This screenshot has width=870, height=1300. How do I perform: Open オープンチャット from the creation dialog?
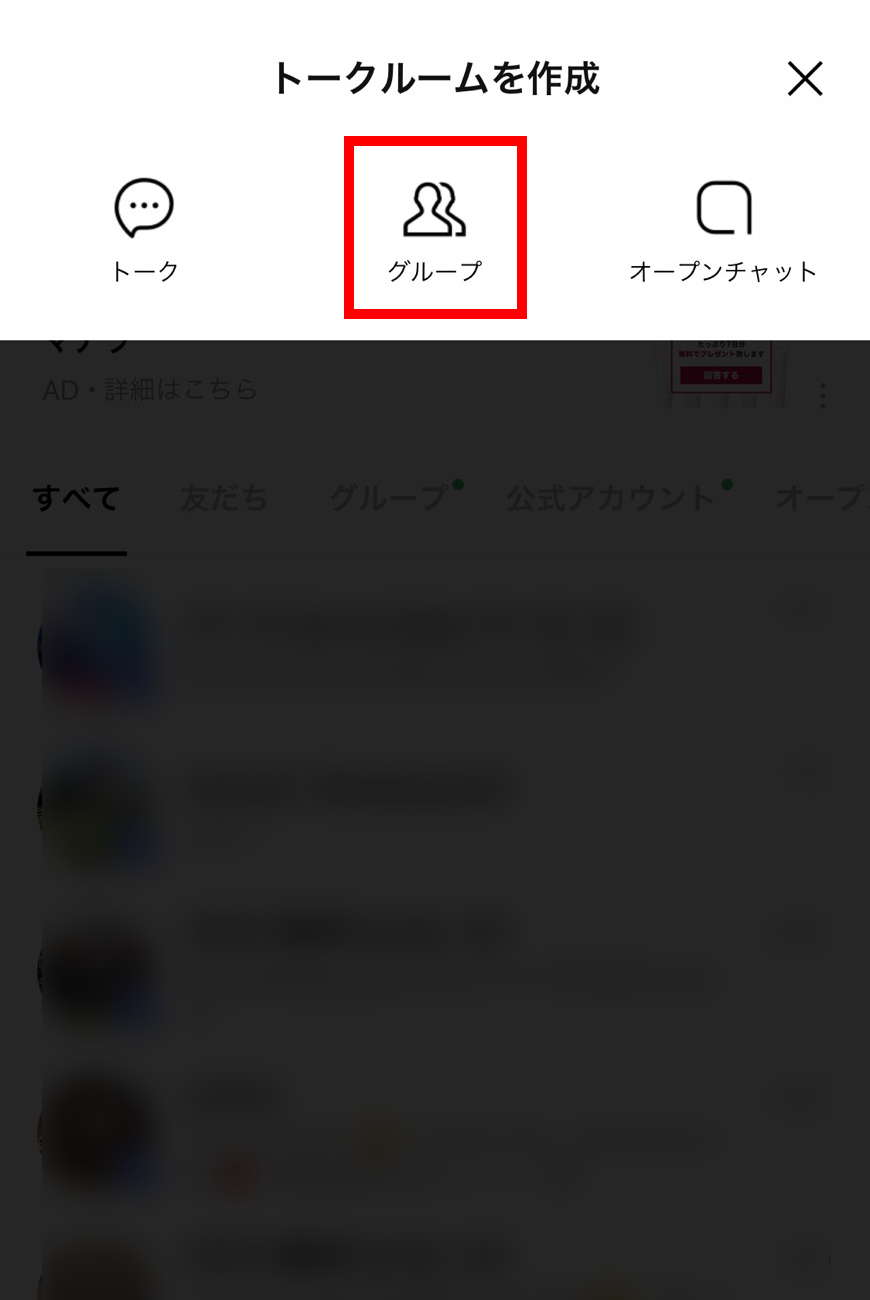point(725,230)
